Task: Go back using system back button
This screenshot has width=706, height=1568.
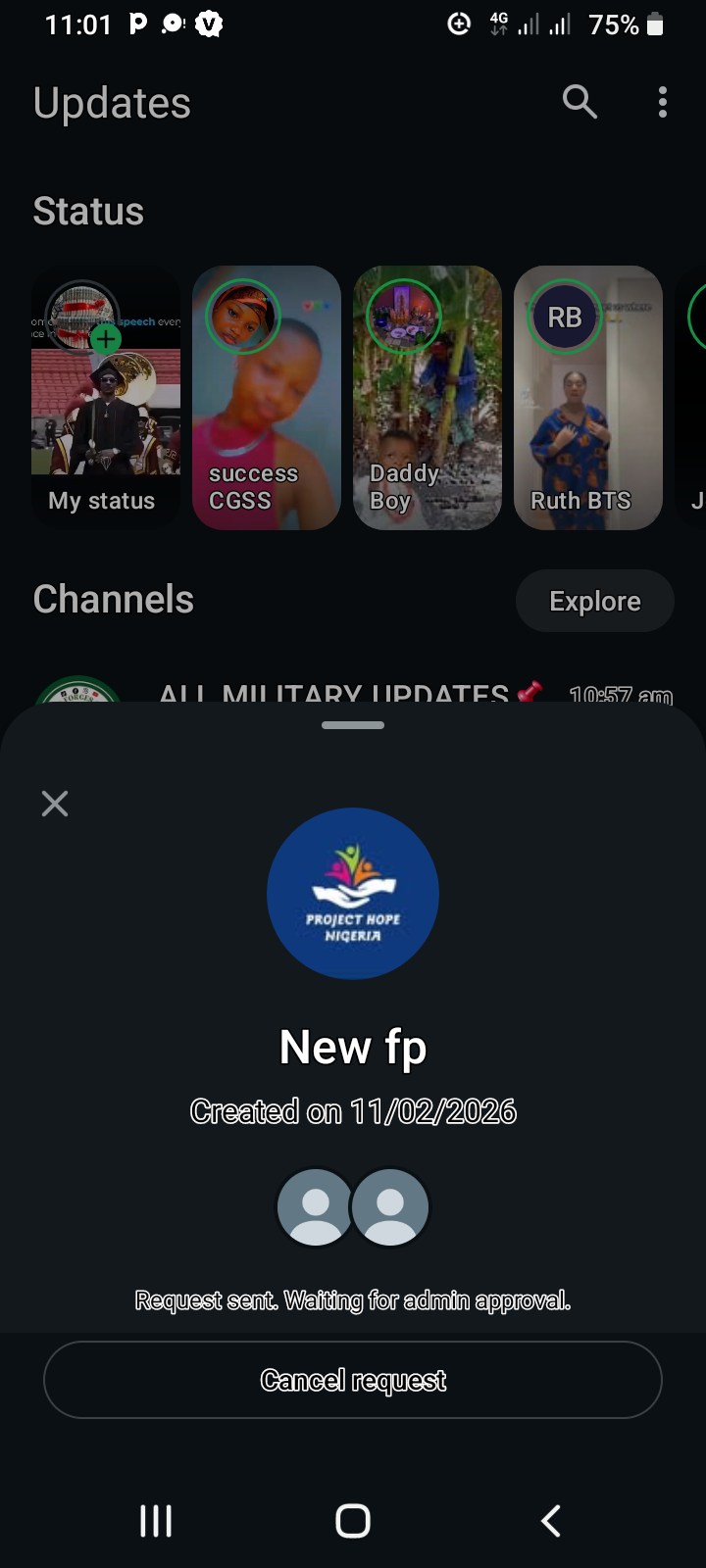Action: [551, 1521]
